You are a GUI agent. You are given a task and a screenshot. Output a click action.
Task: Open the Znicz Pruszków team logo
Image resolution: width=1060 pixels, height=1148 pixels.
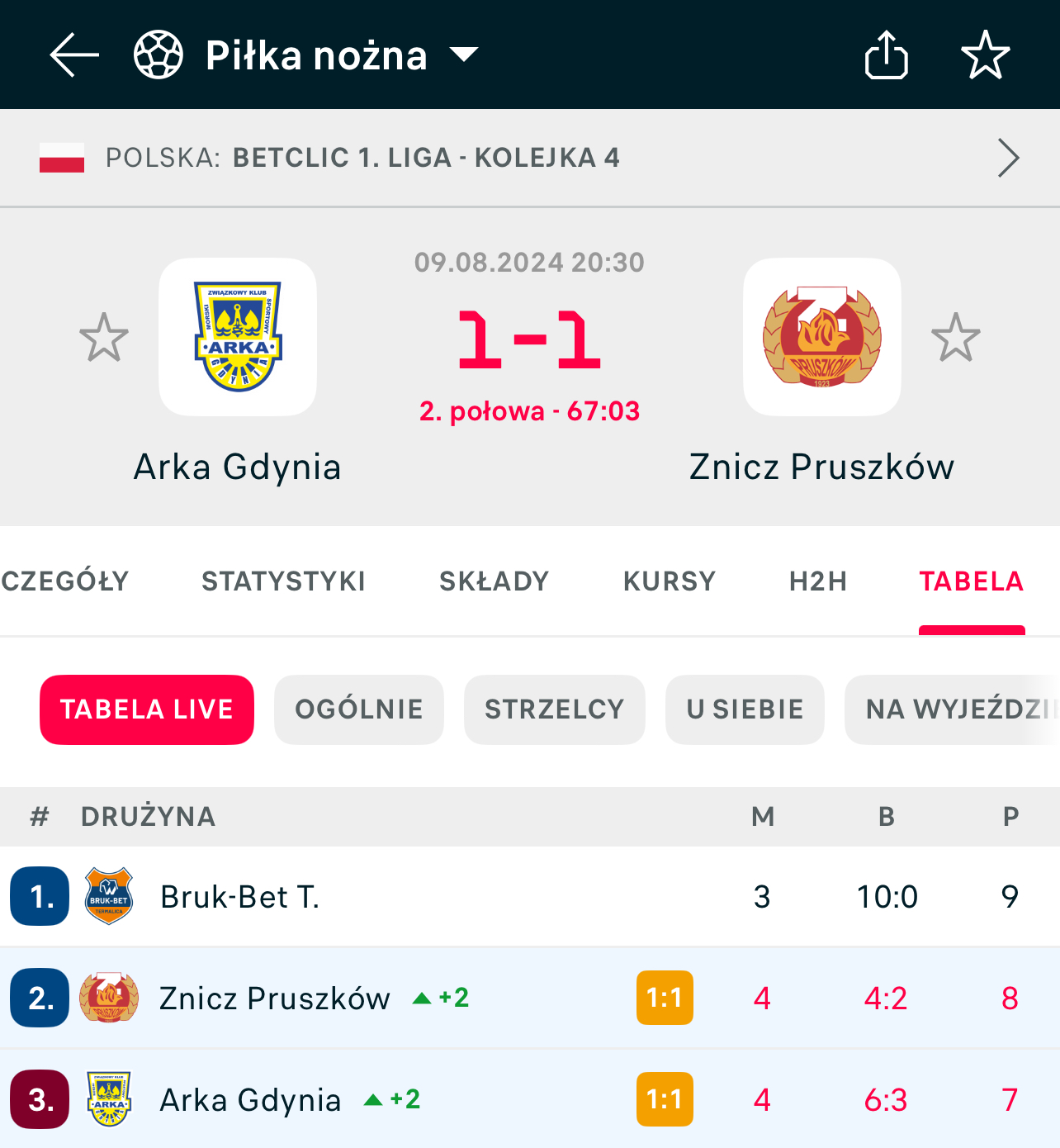tap(821, 337)
